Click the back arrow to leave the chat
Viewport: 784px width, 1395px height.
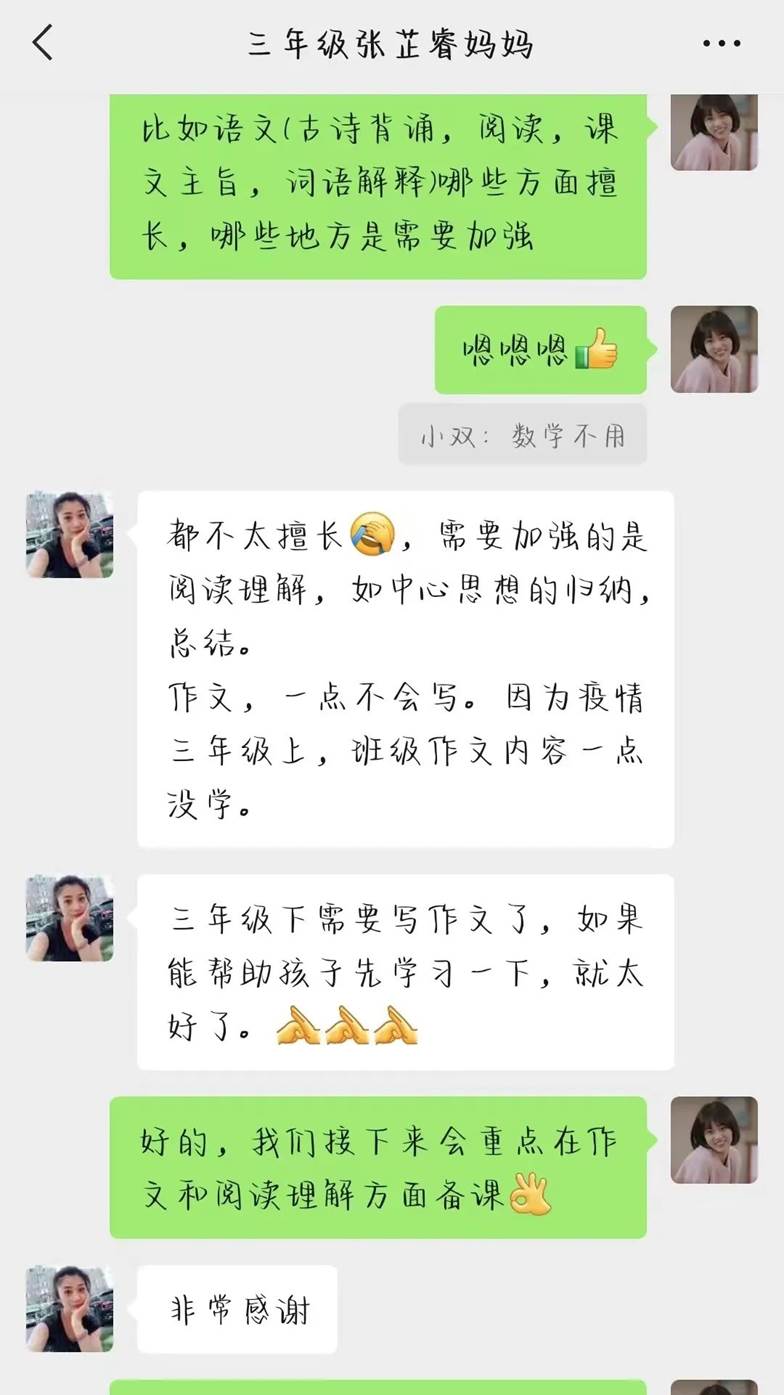click(42, 43)
